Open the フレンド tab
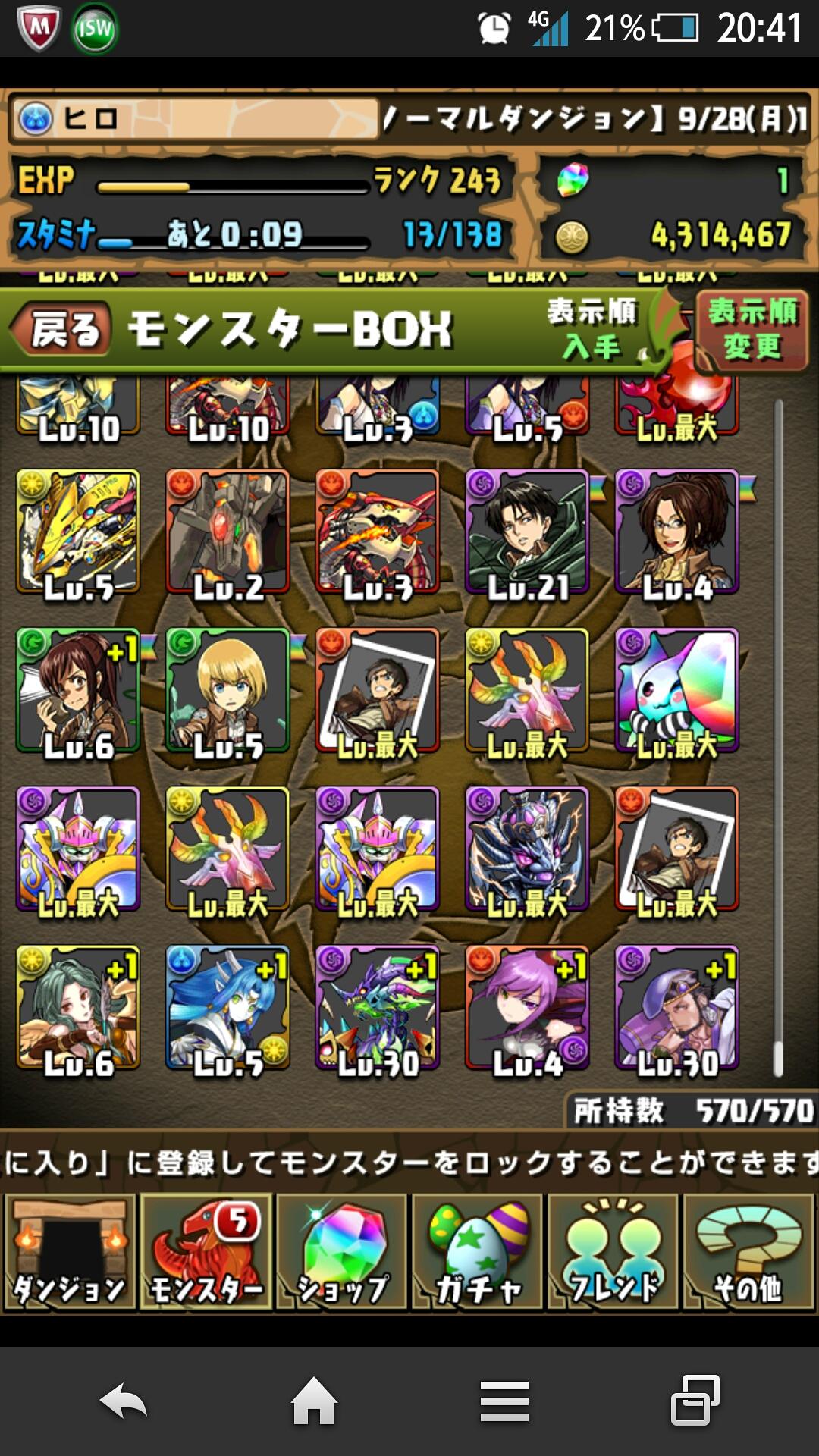The image size is (819, 1456). click(613, 1251)
